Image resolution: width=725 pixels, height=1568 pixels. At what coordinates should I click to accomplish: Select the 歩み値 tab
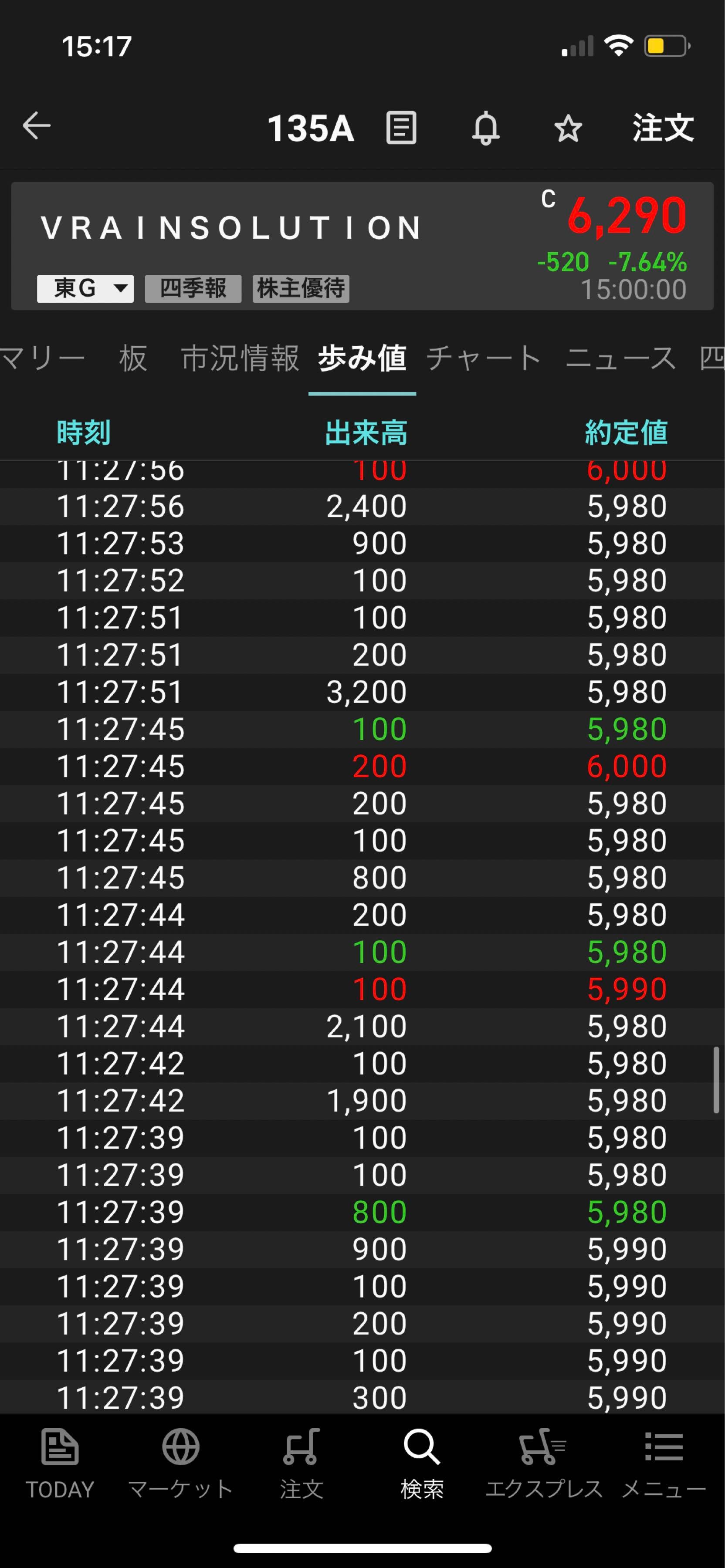pyautogui.click(x=362, y=358)
